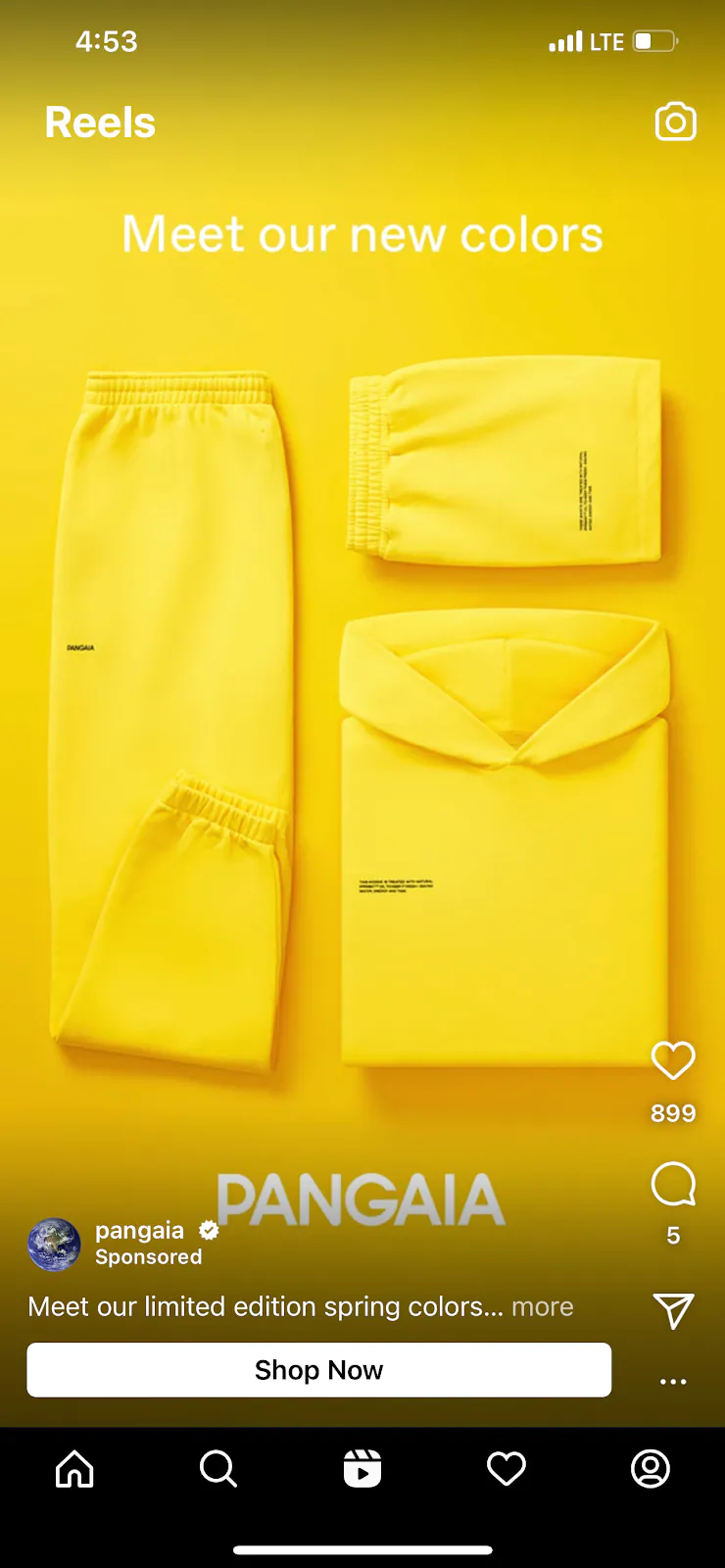Like the Pangaia reel

[x=673, y=1060]
